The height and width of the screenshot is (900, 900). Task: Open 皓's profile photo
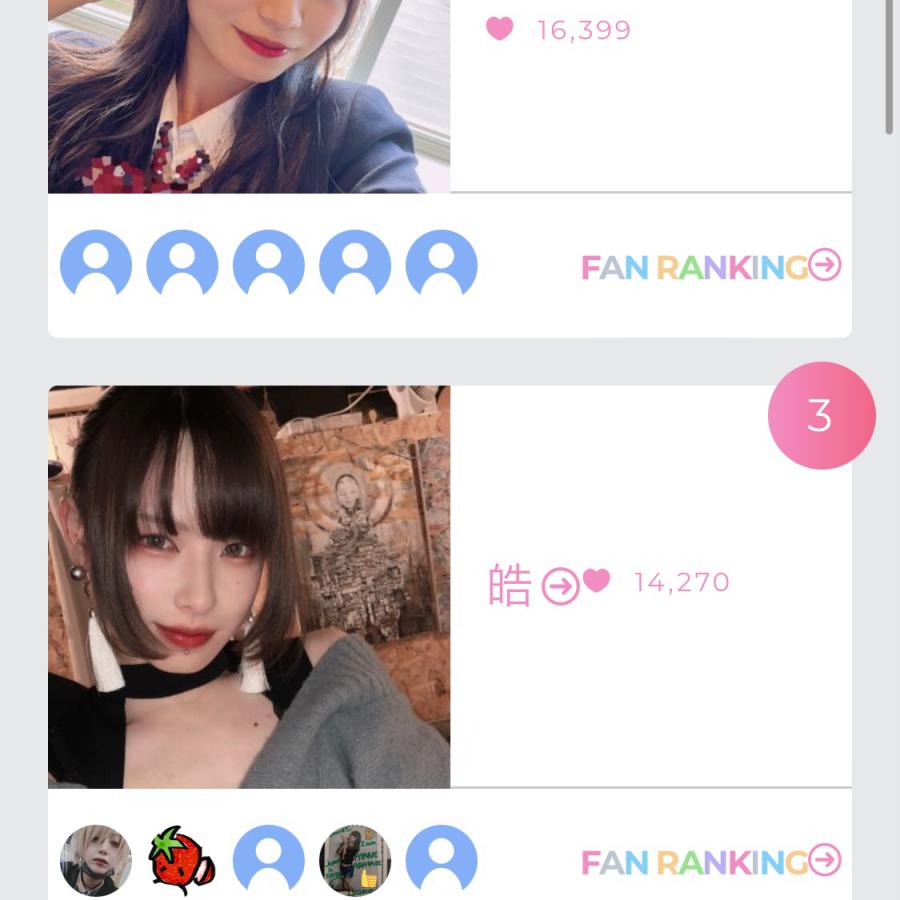tap(249, 587)
